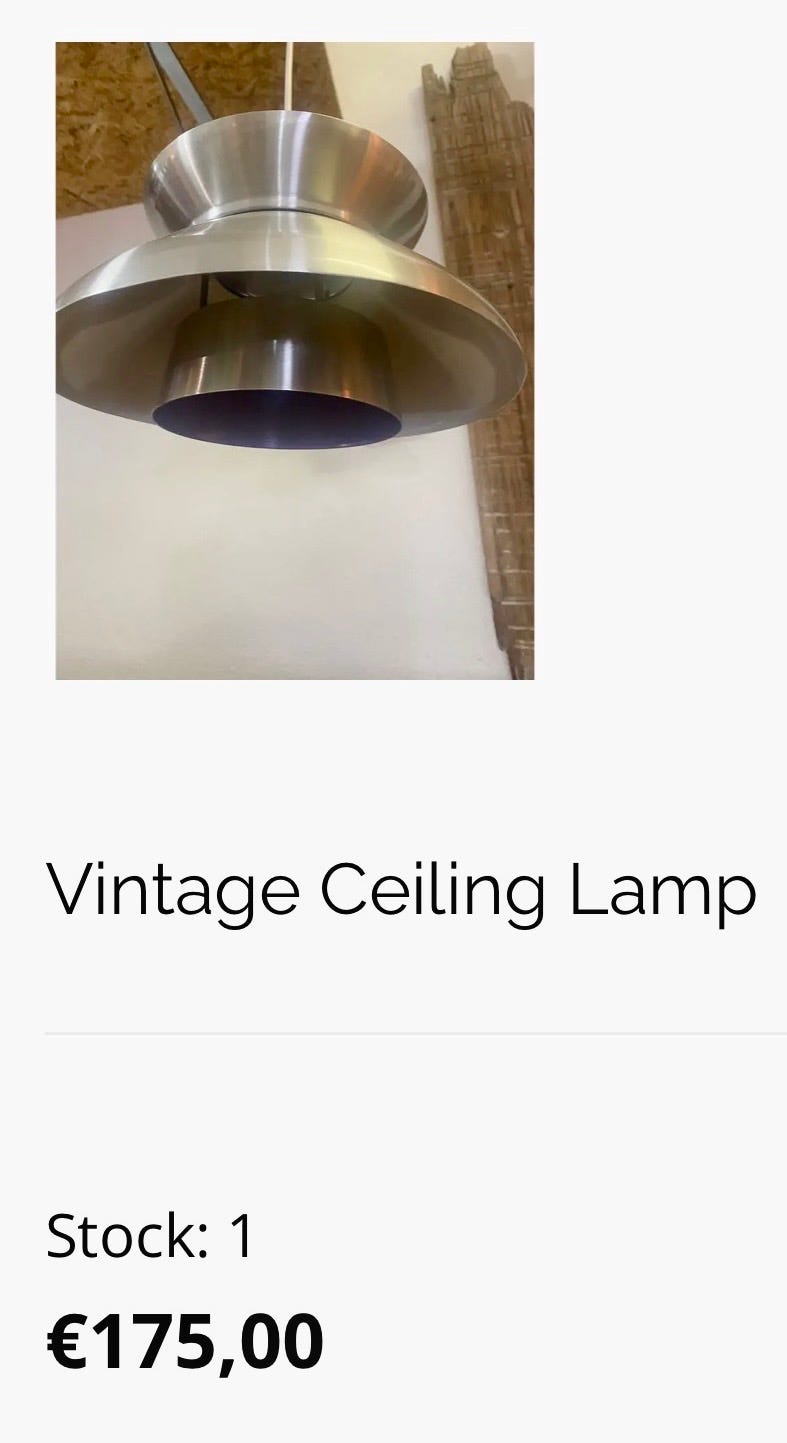
Task: Open the Vintage Ceiling Lamp product photo
Action: point(295,361)
